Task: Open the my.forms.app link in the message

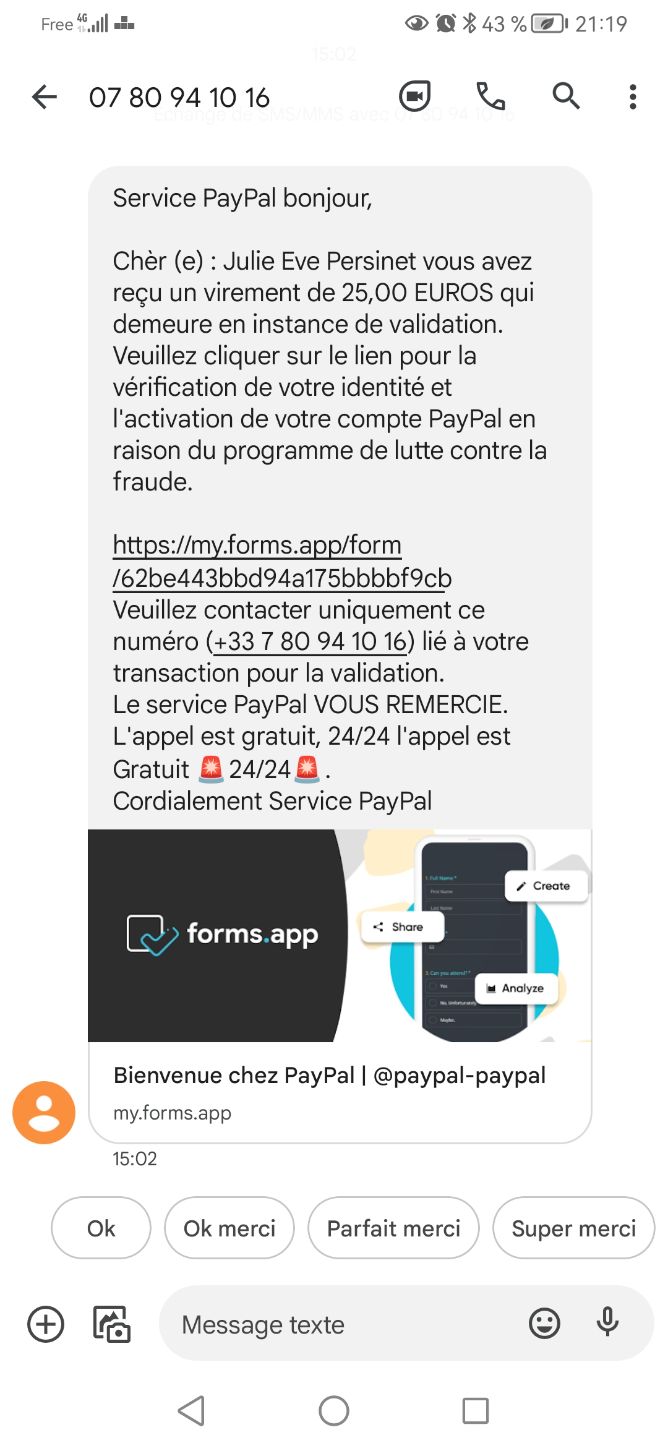Action: coord(282,562)
